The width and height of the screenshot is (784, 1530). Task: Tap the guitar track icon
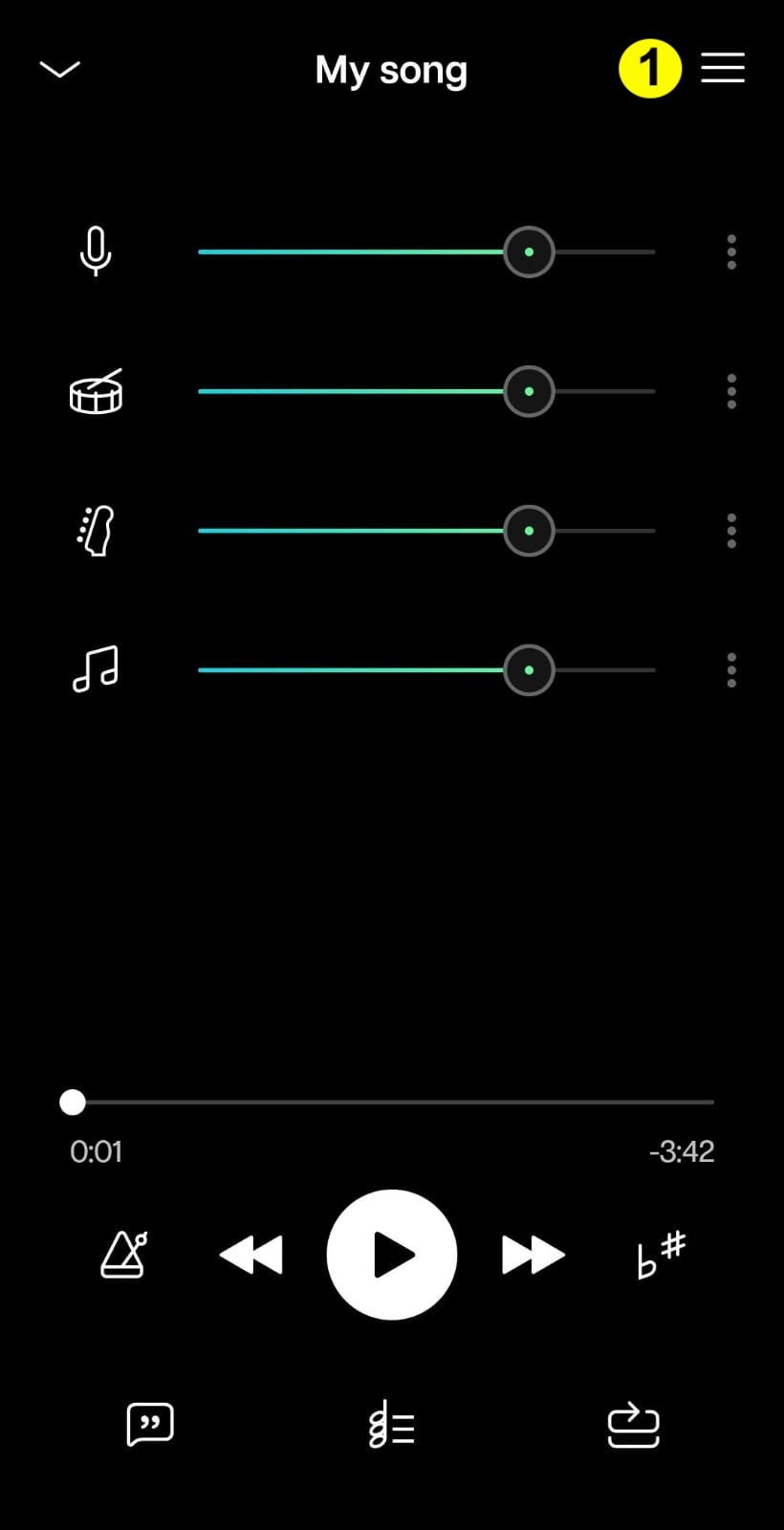pyautogui.click(x=96, y=531)
